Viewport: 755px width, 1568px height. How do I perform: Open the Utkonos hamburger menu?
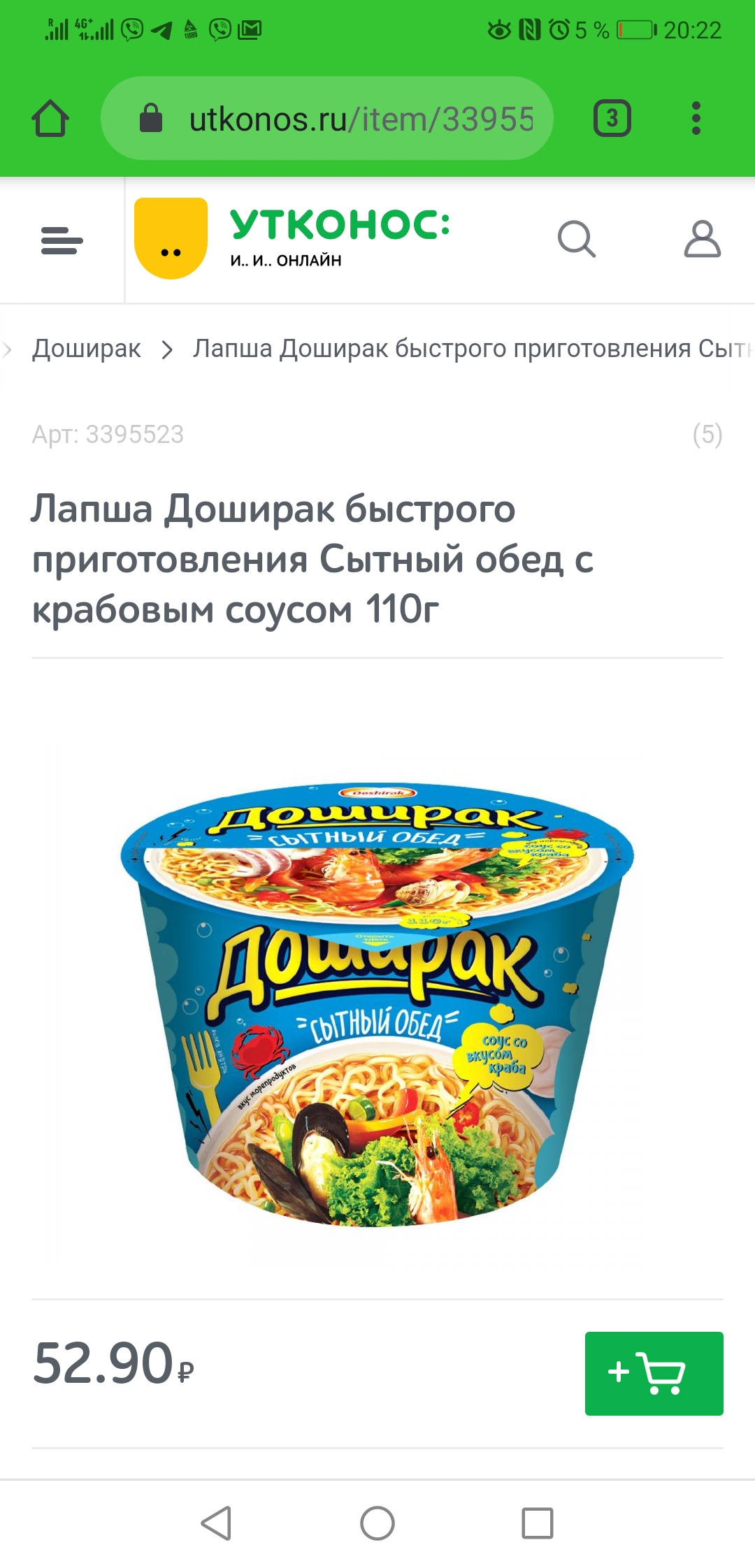click(62, 240)
